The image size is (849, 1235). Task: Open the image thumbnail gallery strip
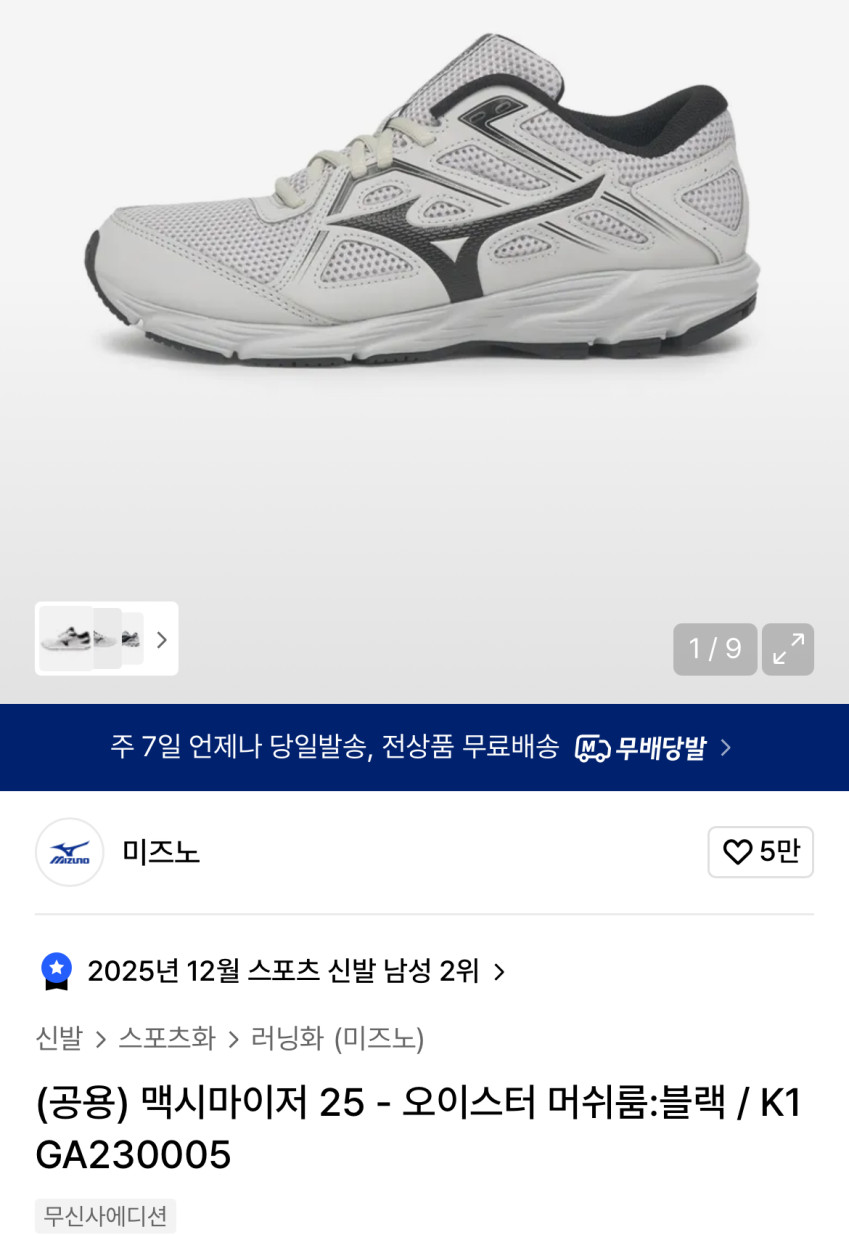(x=106, y=639)
